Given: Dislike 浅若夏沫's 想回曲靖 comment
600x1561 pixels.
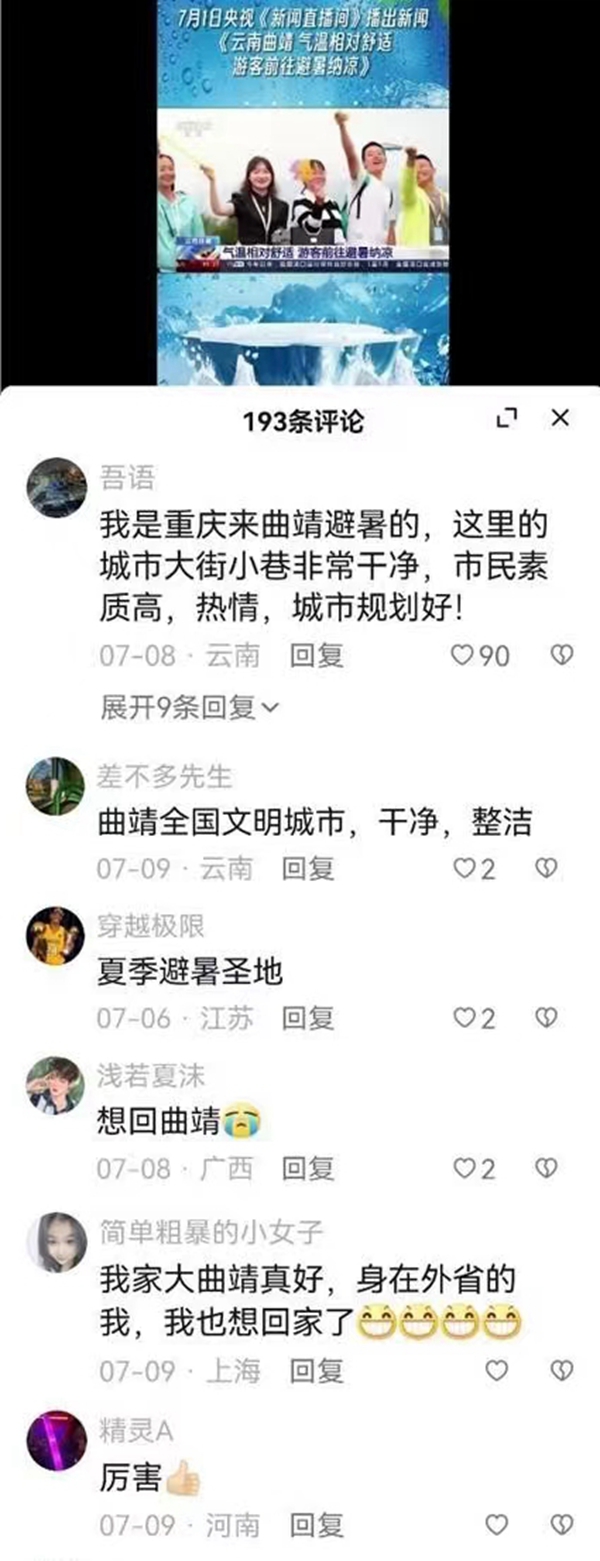Looking at the screenshot, I should [x=546, y=1167].
